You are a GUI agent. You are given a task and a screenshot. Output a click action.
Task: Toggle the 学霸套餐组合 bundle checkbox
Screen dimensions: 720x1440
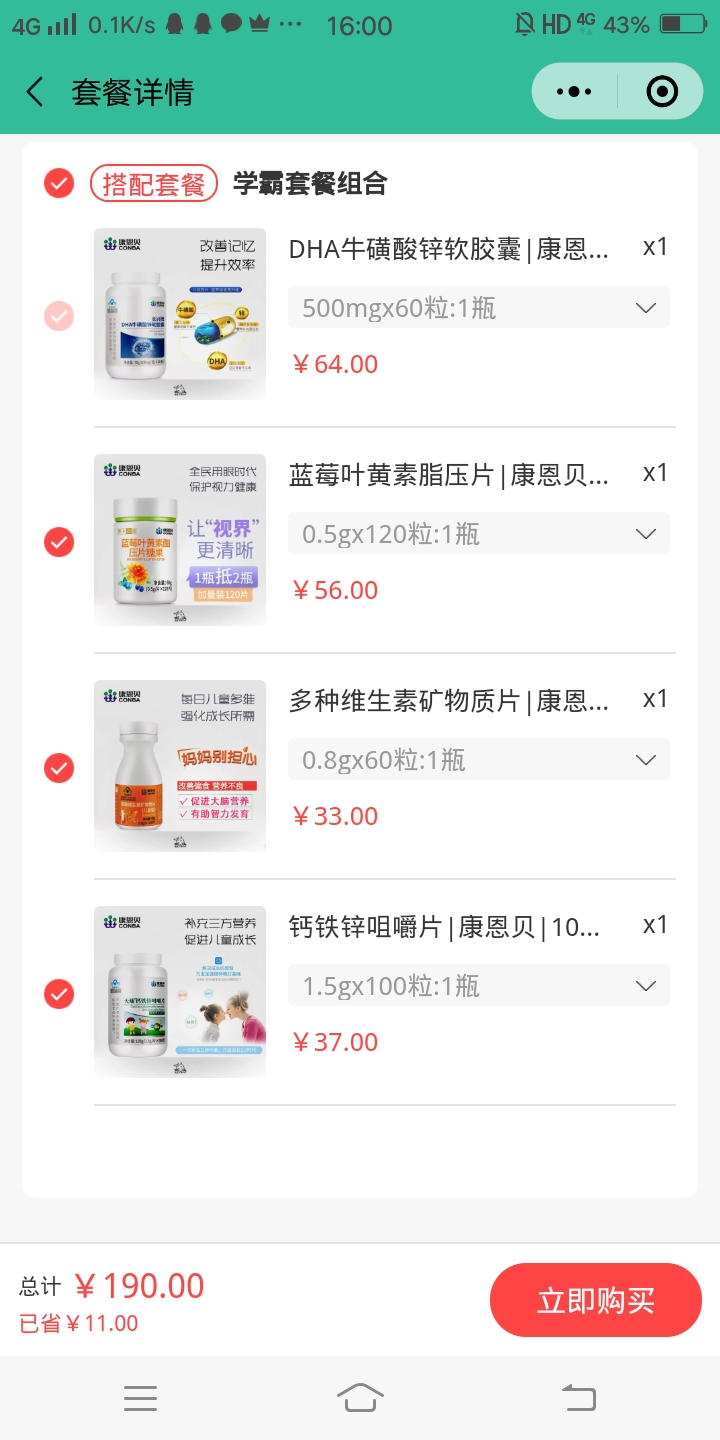coord(59,183)
